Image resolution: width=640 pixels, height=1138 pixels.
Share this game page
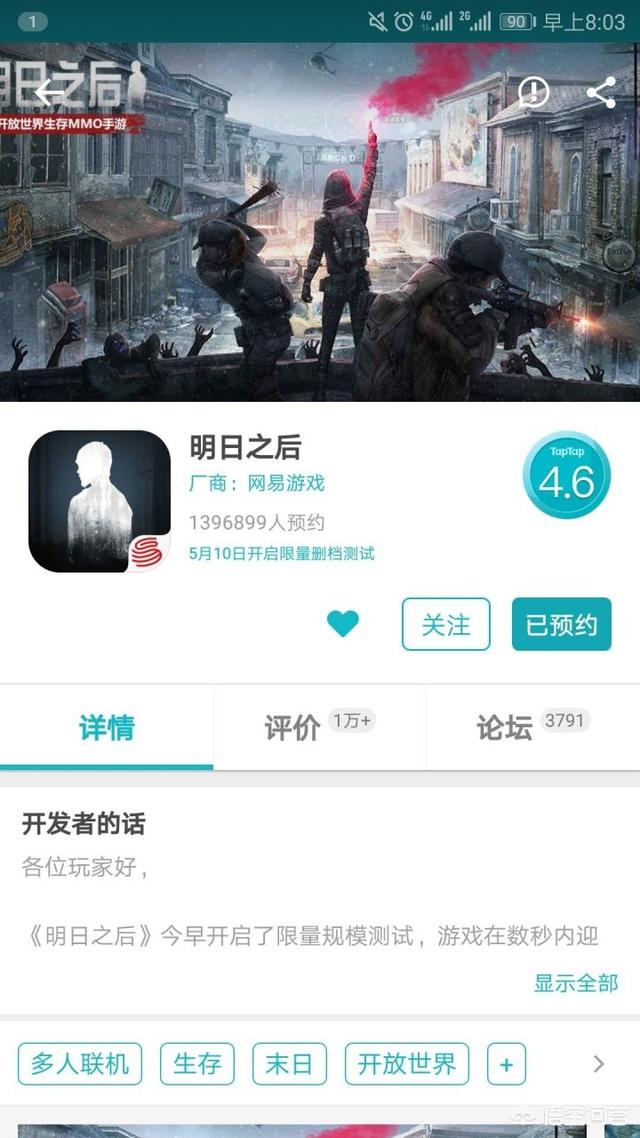tap(601, 92)
